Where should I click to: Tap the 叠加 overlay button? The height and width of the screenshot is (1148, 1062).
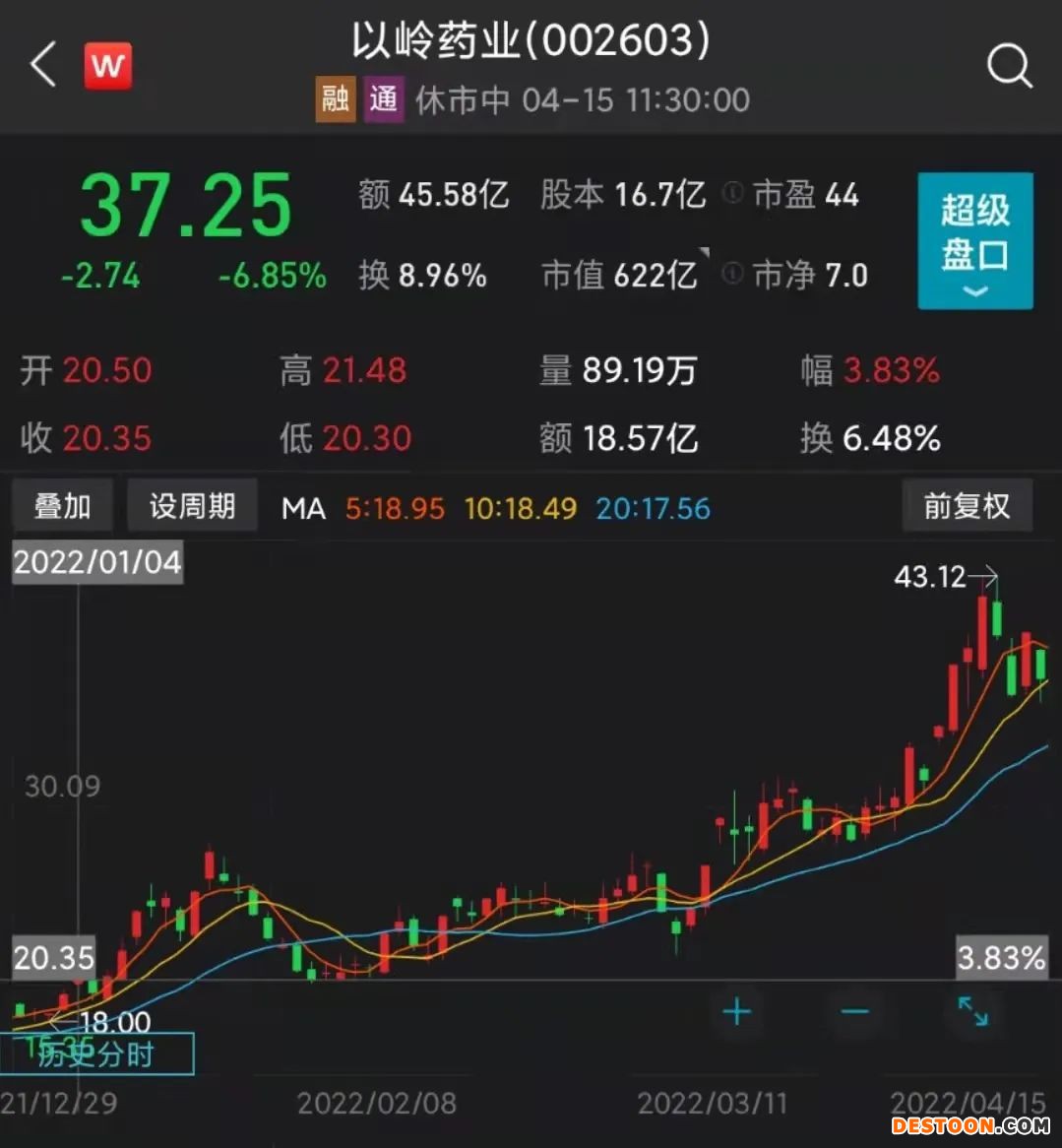pyautogui.click(x=62, y=506)
